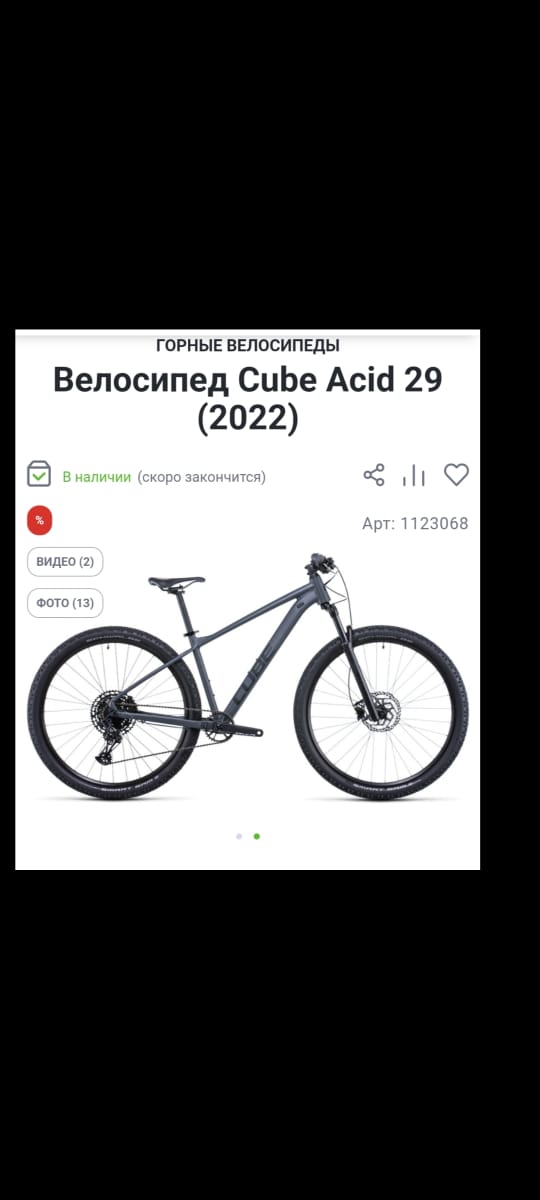Add the bike to comparison

(414, 475)
